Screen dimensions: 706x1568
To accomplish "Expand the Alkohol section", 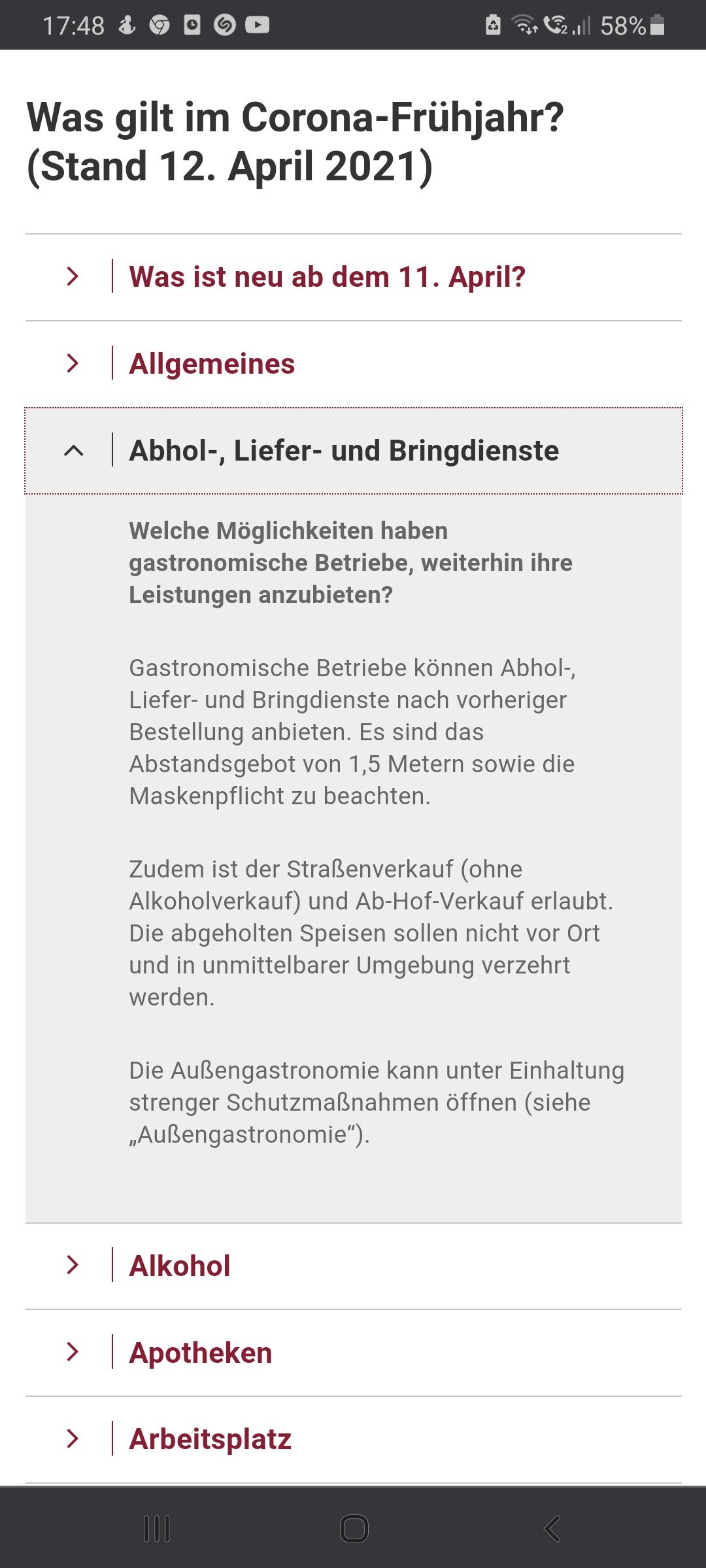I will 353,1266.
